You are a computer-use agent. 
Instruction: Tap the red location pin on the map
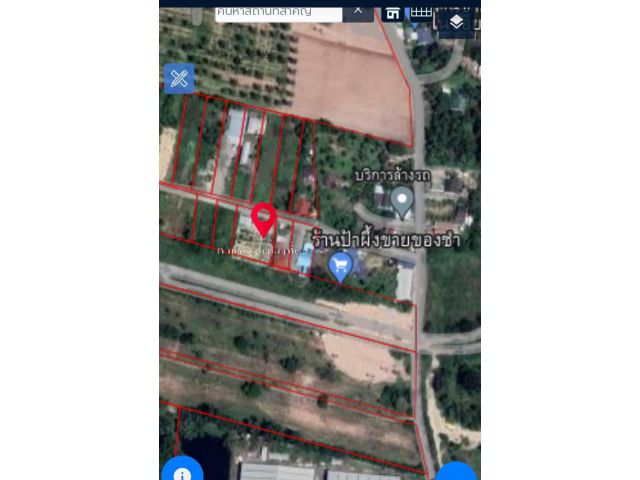tap(264, 219)
